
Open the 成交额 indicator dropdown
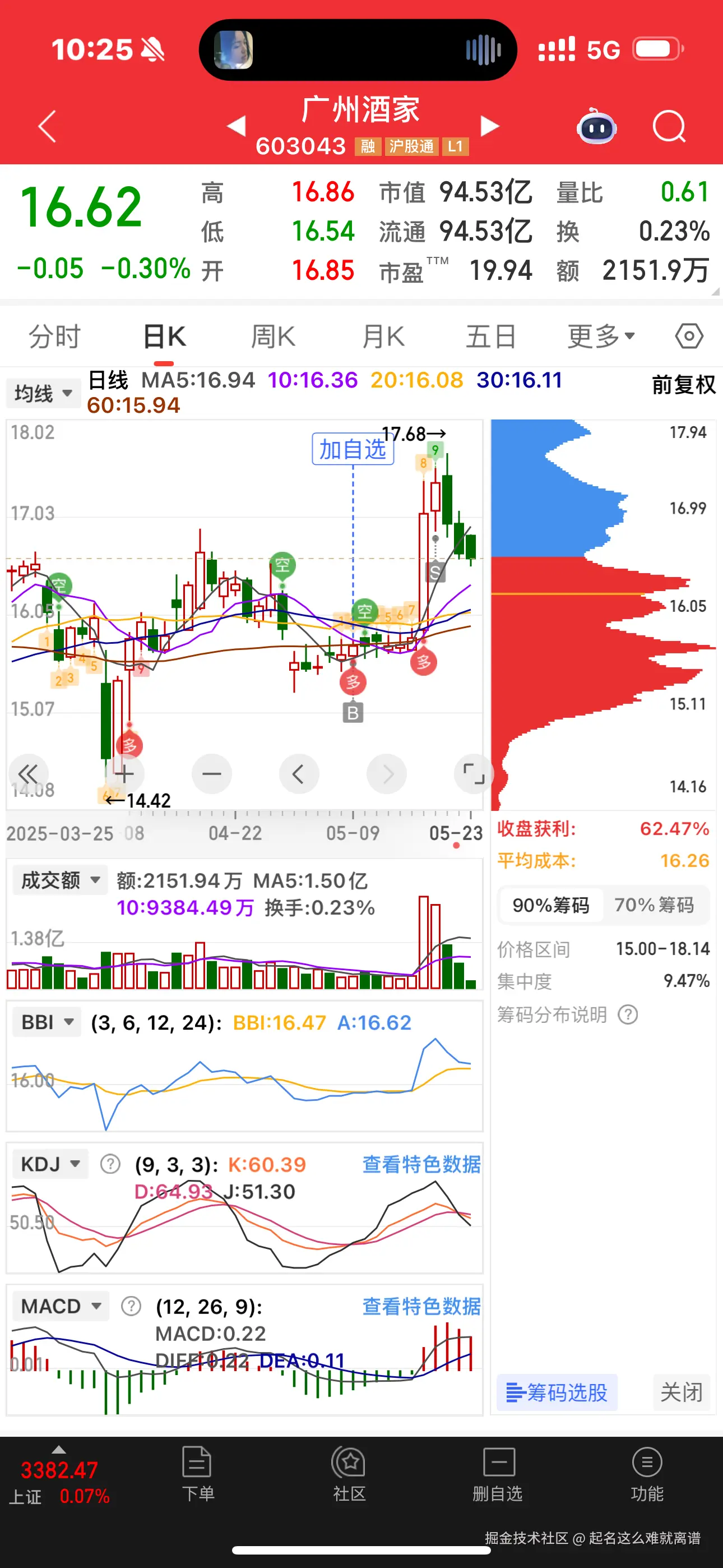[x=59, y=880]
